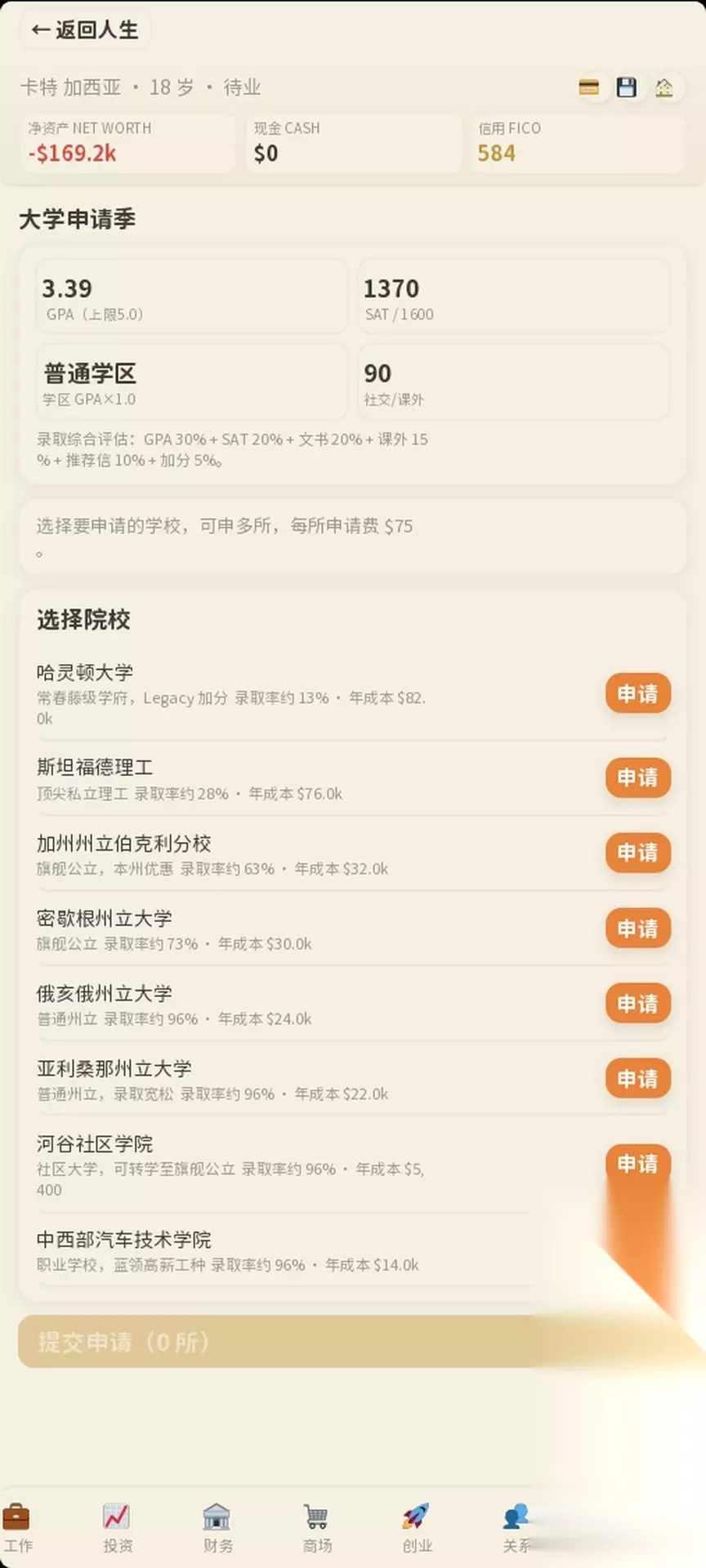This screenshot has height=1568, width=706.
Task: Switch to the 关系 tab
Action: pyautogui.click(x=516, y=1528)
